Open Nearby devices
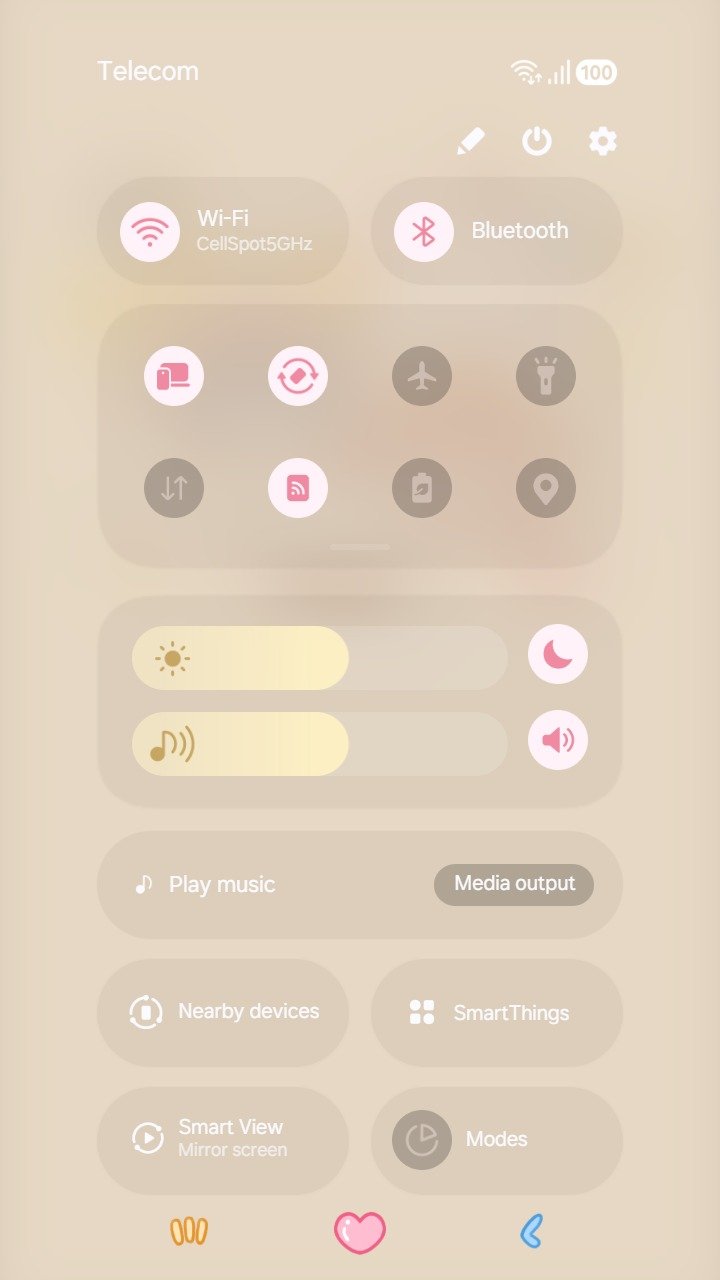The height and width of the screenshot is (1280, 720). (x=223, y=1012)
